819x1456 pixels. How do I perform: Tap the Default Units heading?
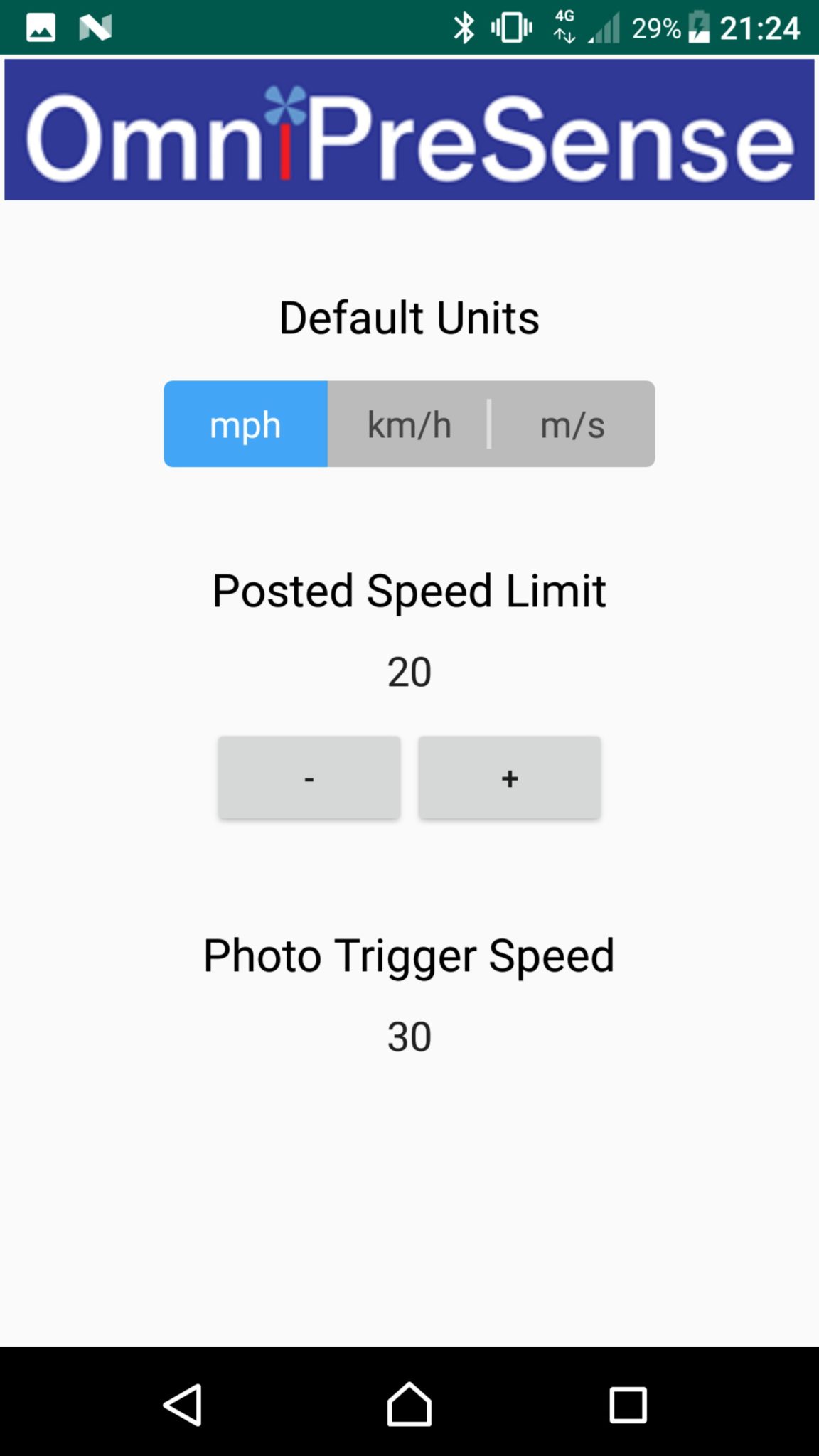[409, 318]
